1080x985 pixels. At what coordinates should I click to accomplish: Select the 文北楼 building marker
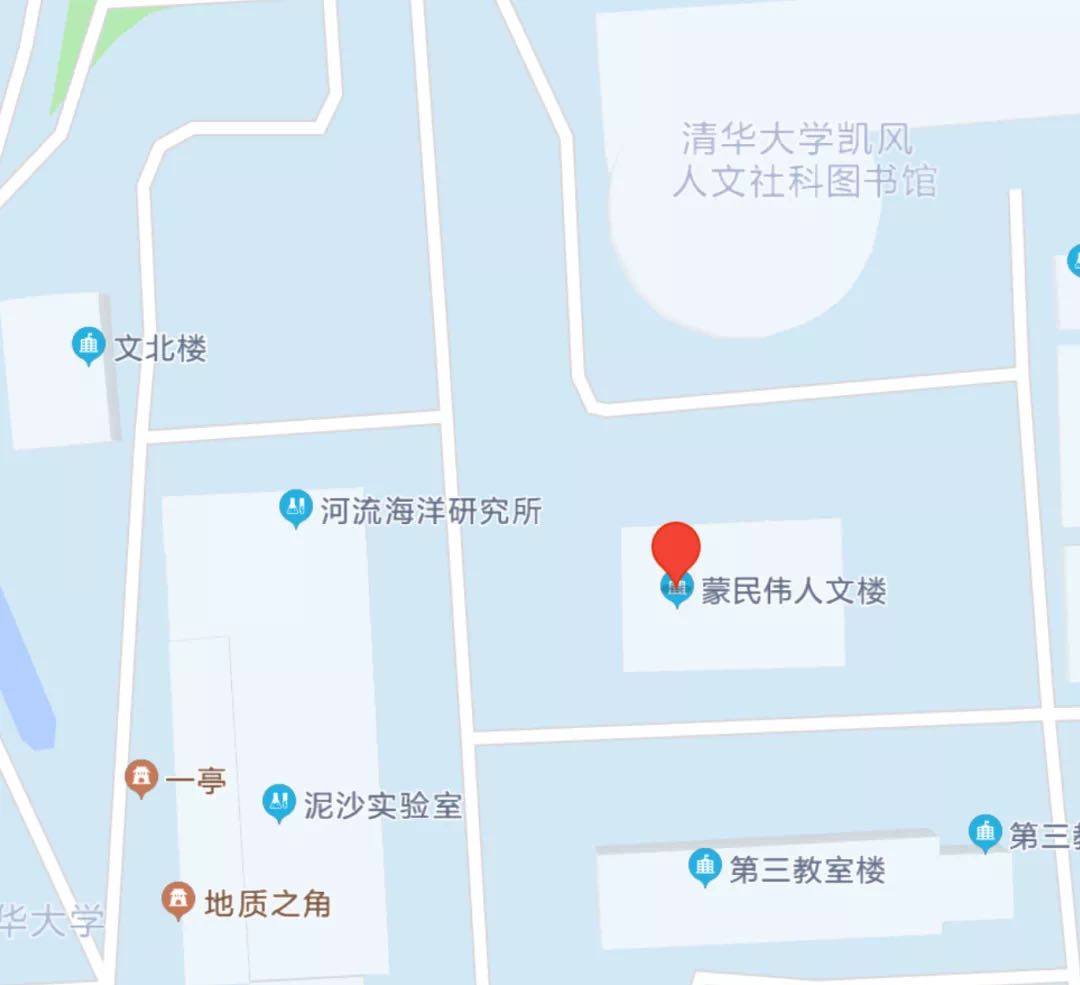[x=89, y=346]
